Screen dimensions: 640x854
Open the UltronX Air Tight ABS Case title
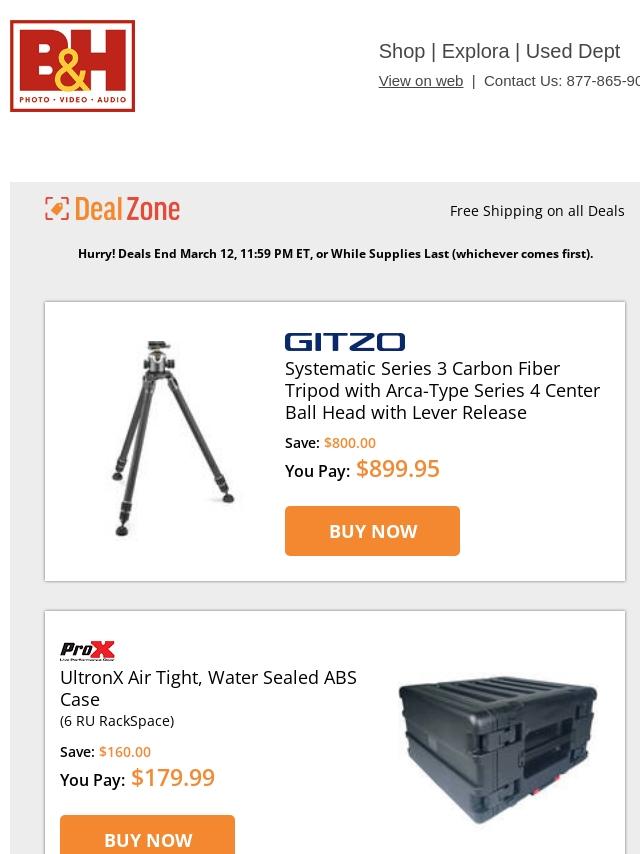point(208,688)
